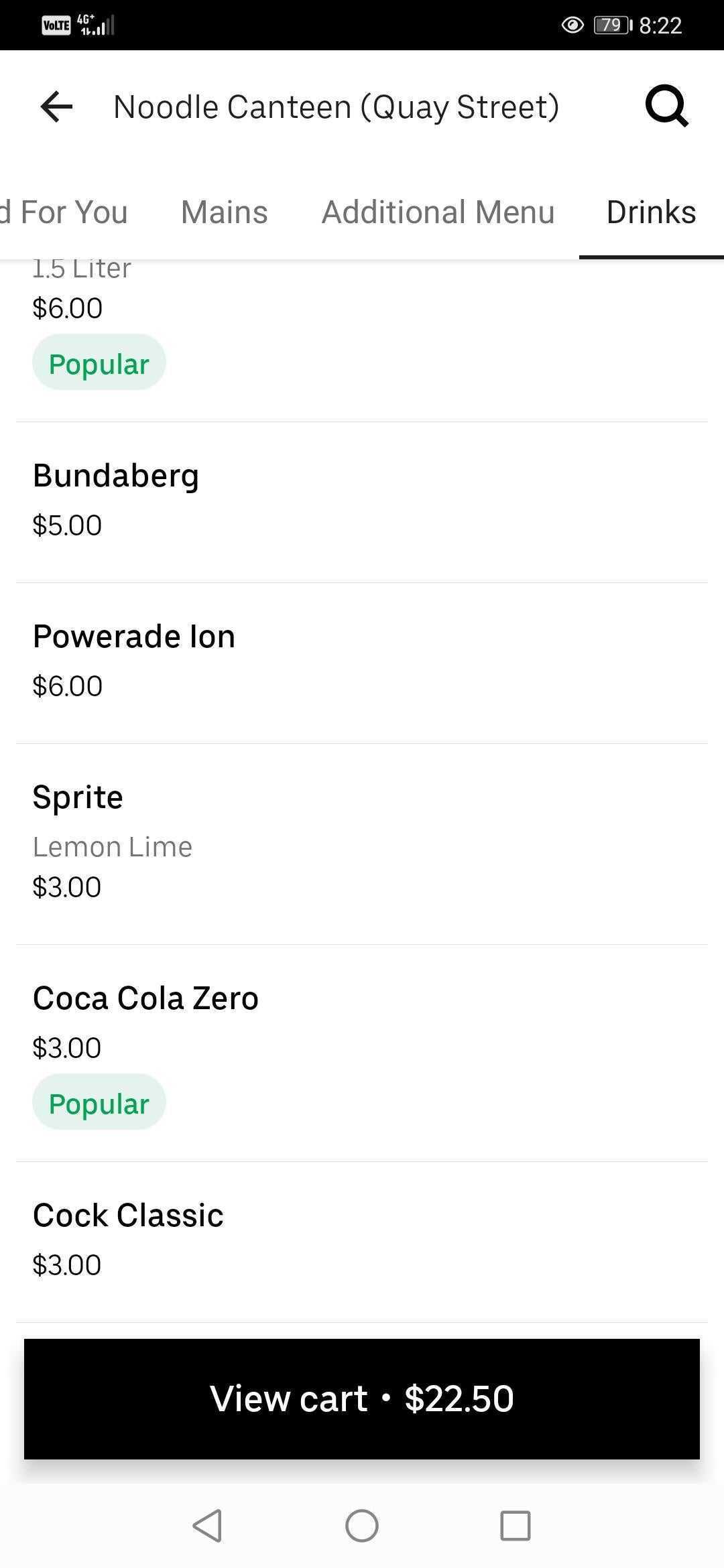
Task: Select the Drinks tab
Action: click(x=651, y=212)
